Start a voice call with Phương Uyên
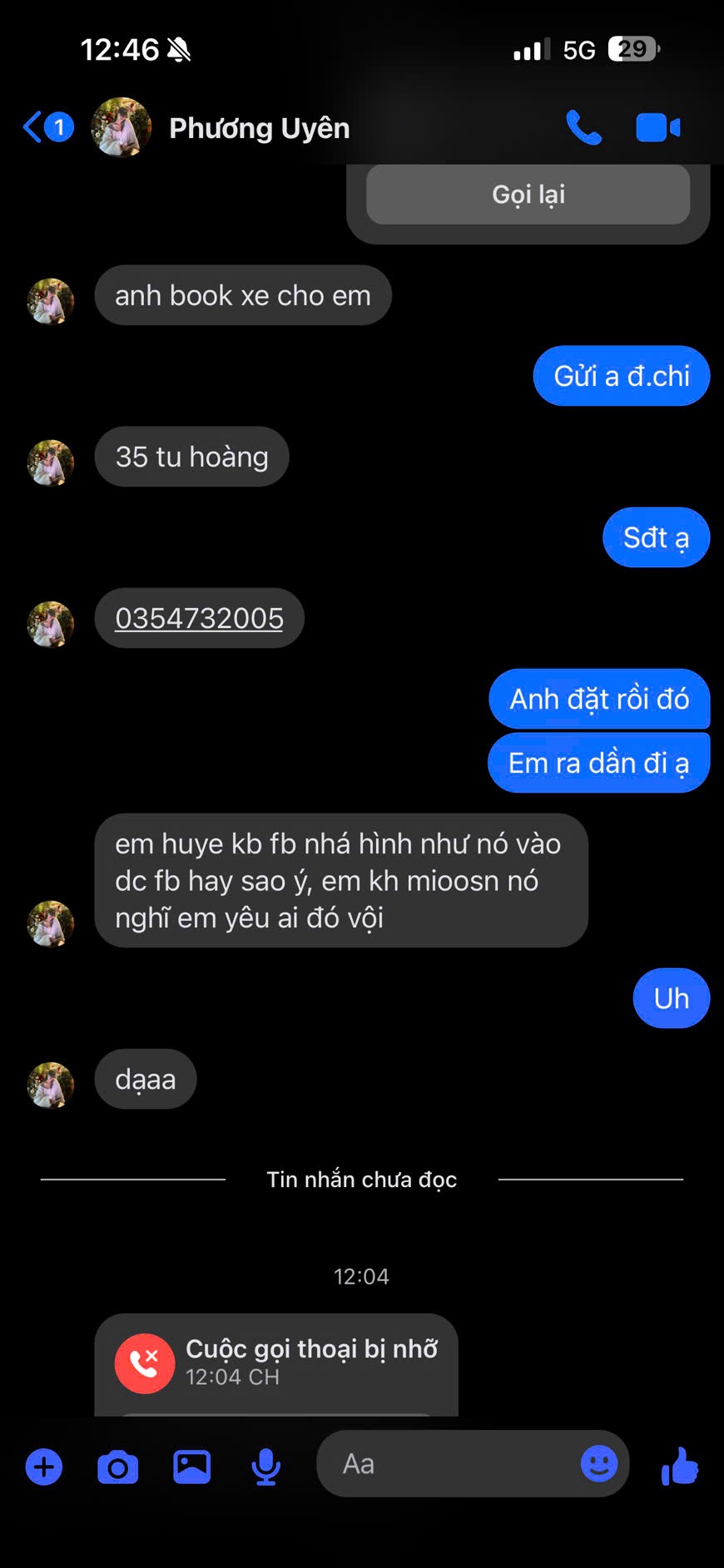Image resolution: width=724 pixels, height=1568 pixels. click(583, 127)
